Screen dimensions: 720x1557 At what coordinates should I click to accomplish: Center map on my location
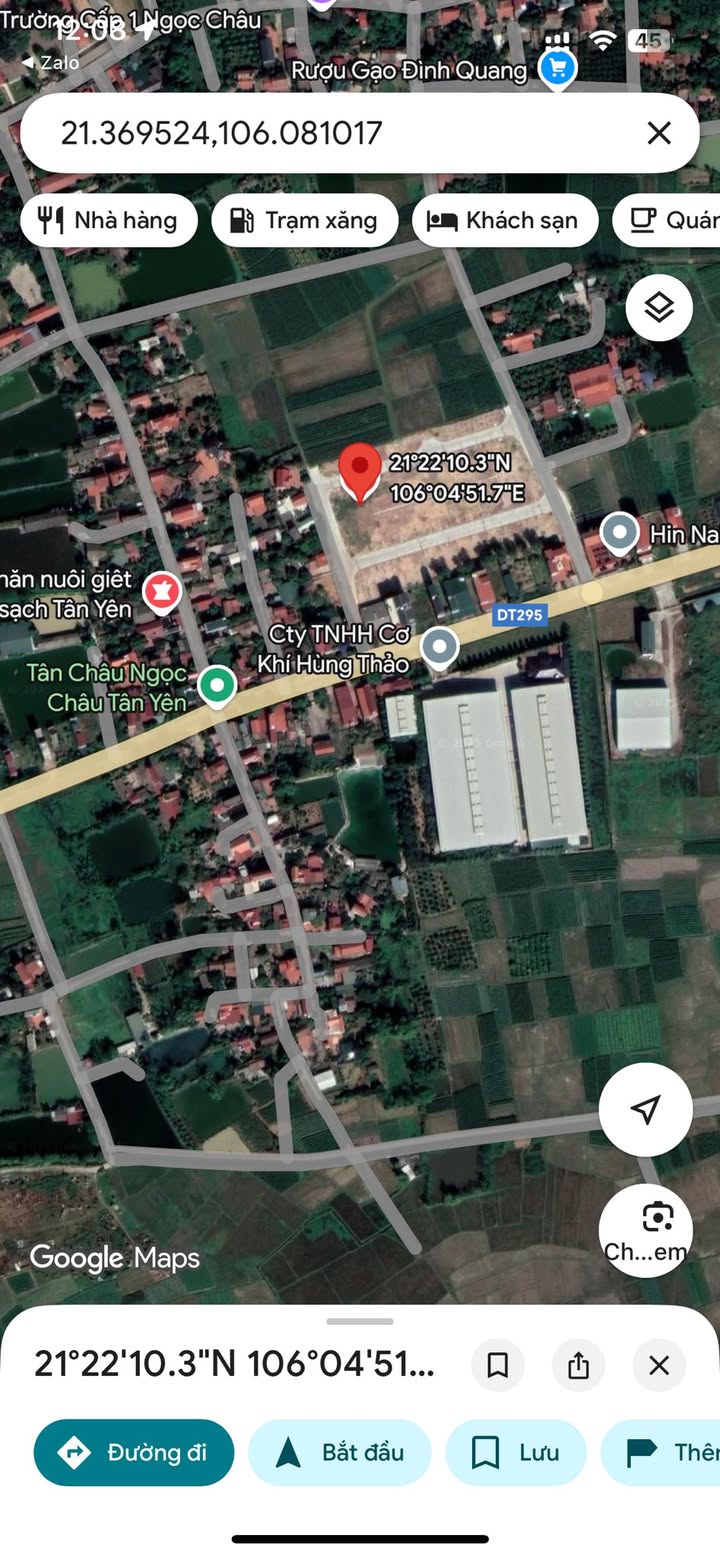coord(646,1109)
